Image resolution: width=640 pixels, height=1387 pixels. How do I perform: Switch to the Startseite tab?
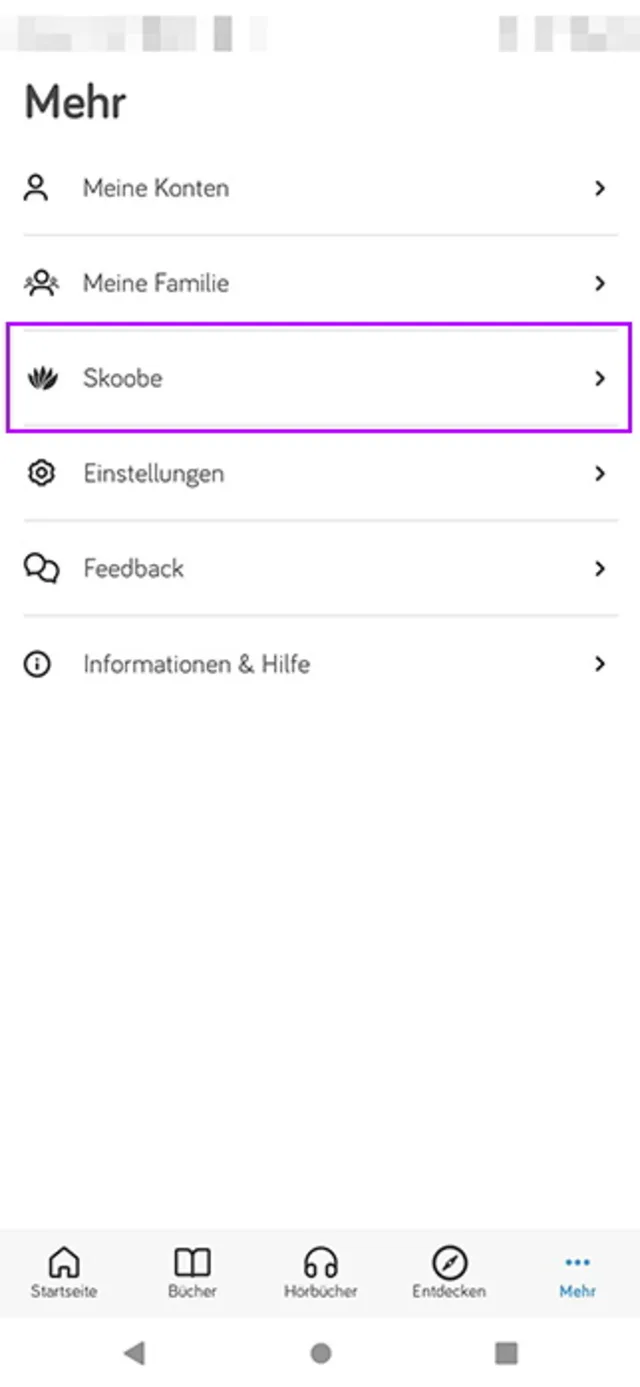(64, 1272)
